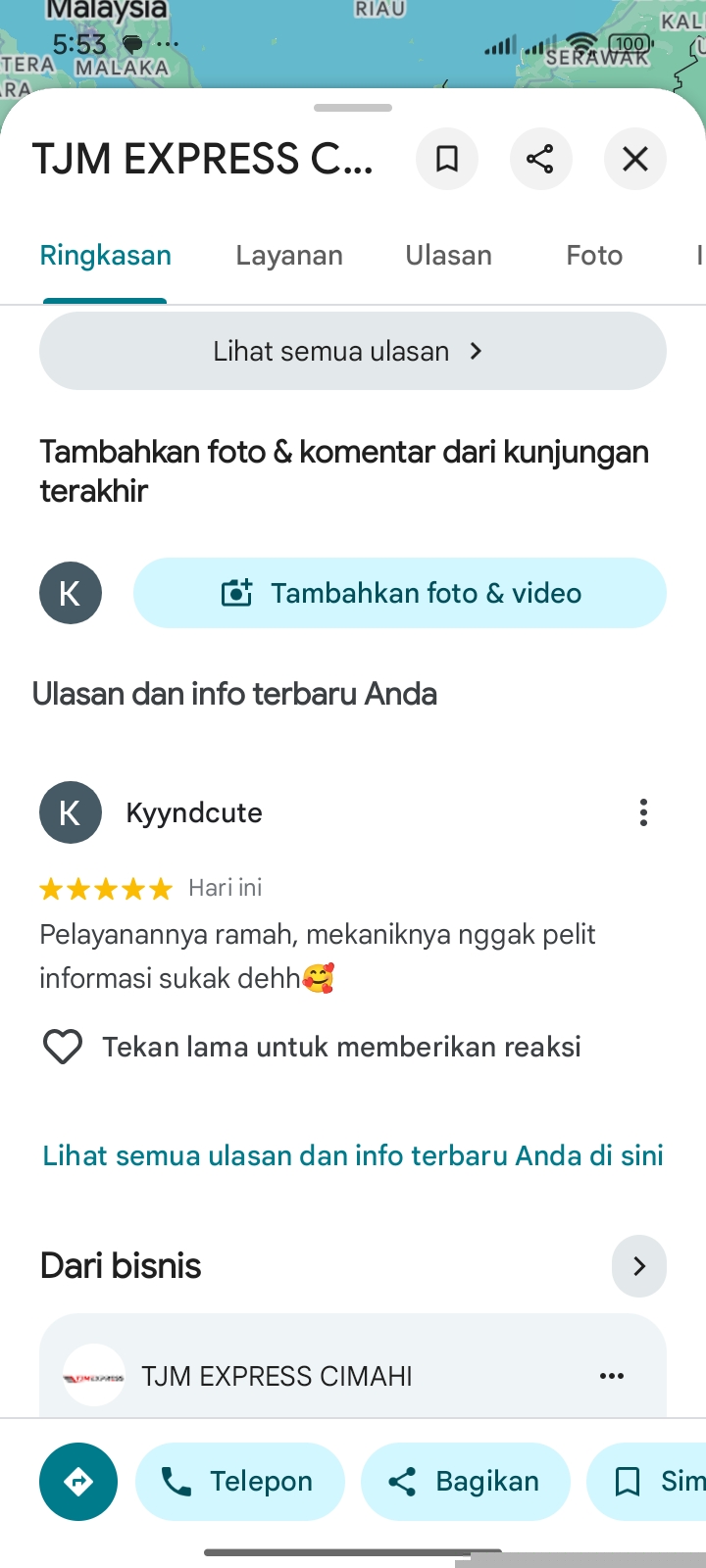Tap Tambahkan foto & video

pyautogui.click(x=400, y=593)
